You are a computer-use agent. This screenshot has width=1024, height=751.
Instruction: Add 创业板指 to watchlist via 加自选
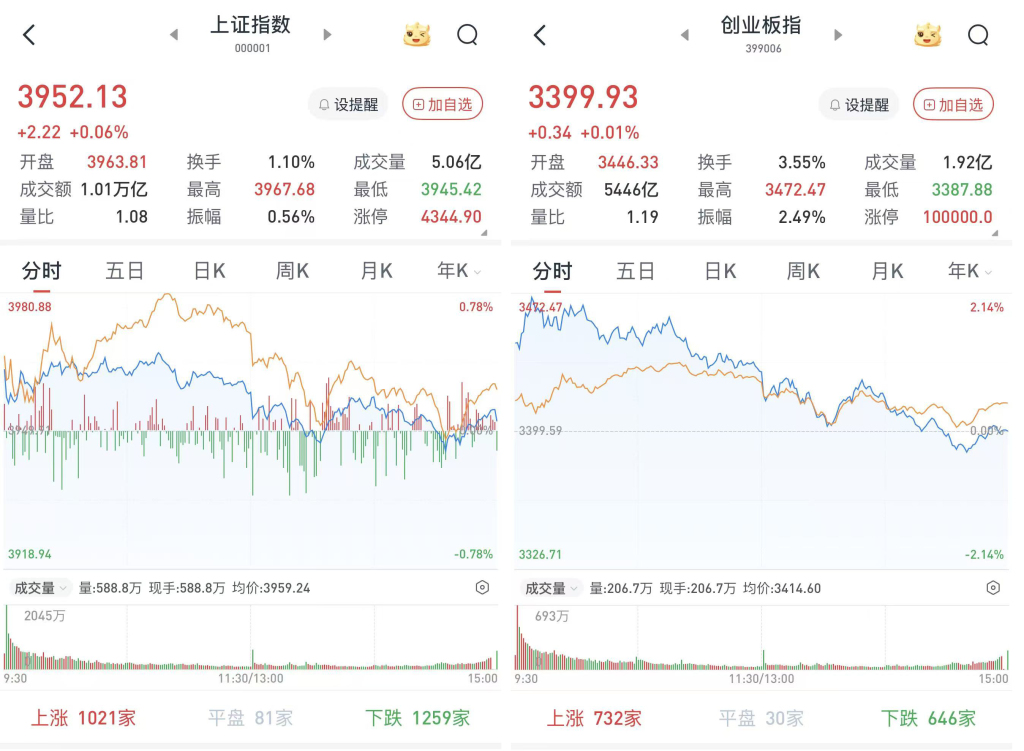953,104
